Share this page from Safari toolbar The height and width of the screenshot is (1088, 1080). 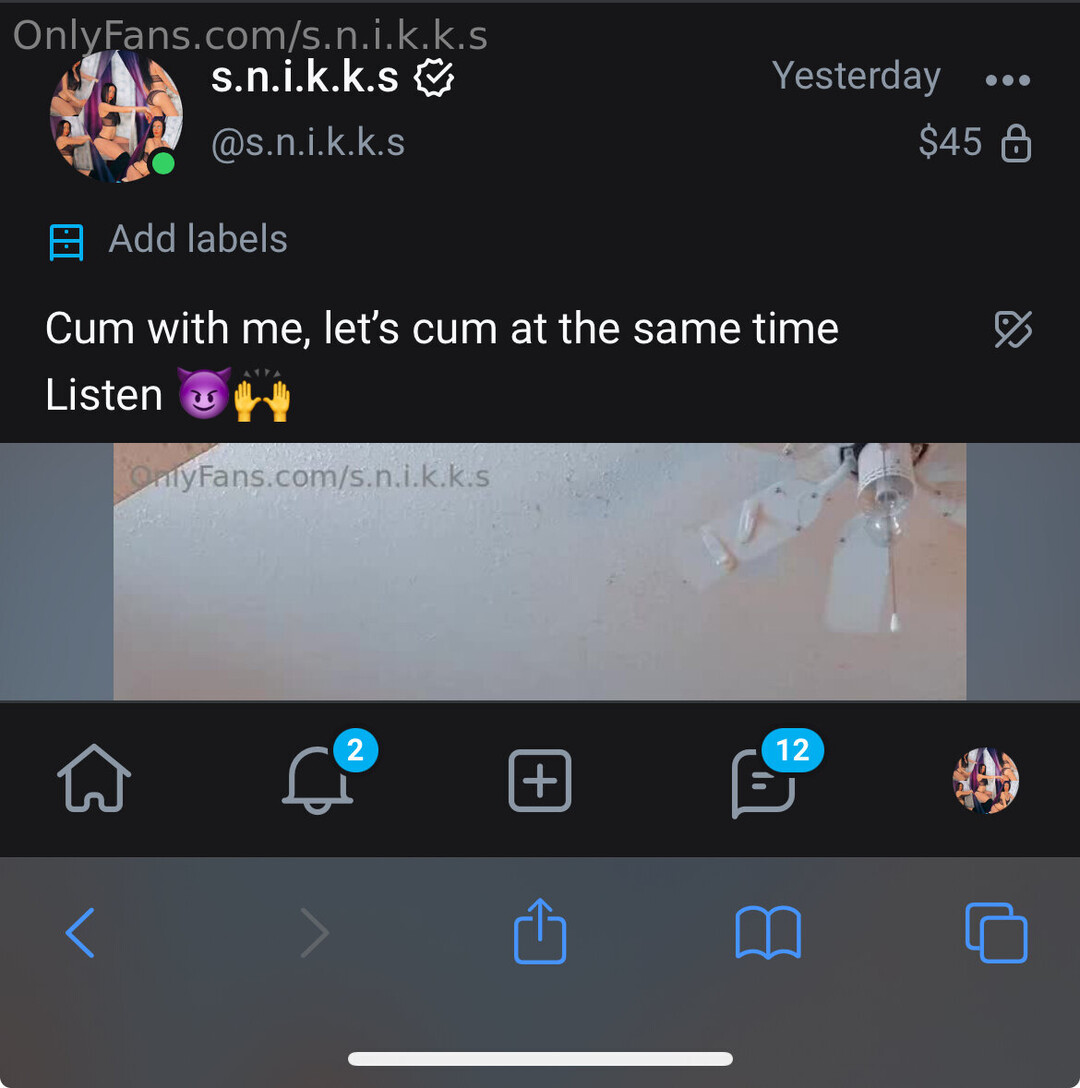[540, 931]
